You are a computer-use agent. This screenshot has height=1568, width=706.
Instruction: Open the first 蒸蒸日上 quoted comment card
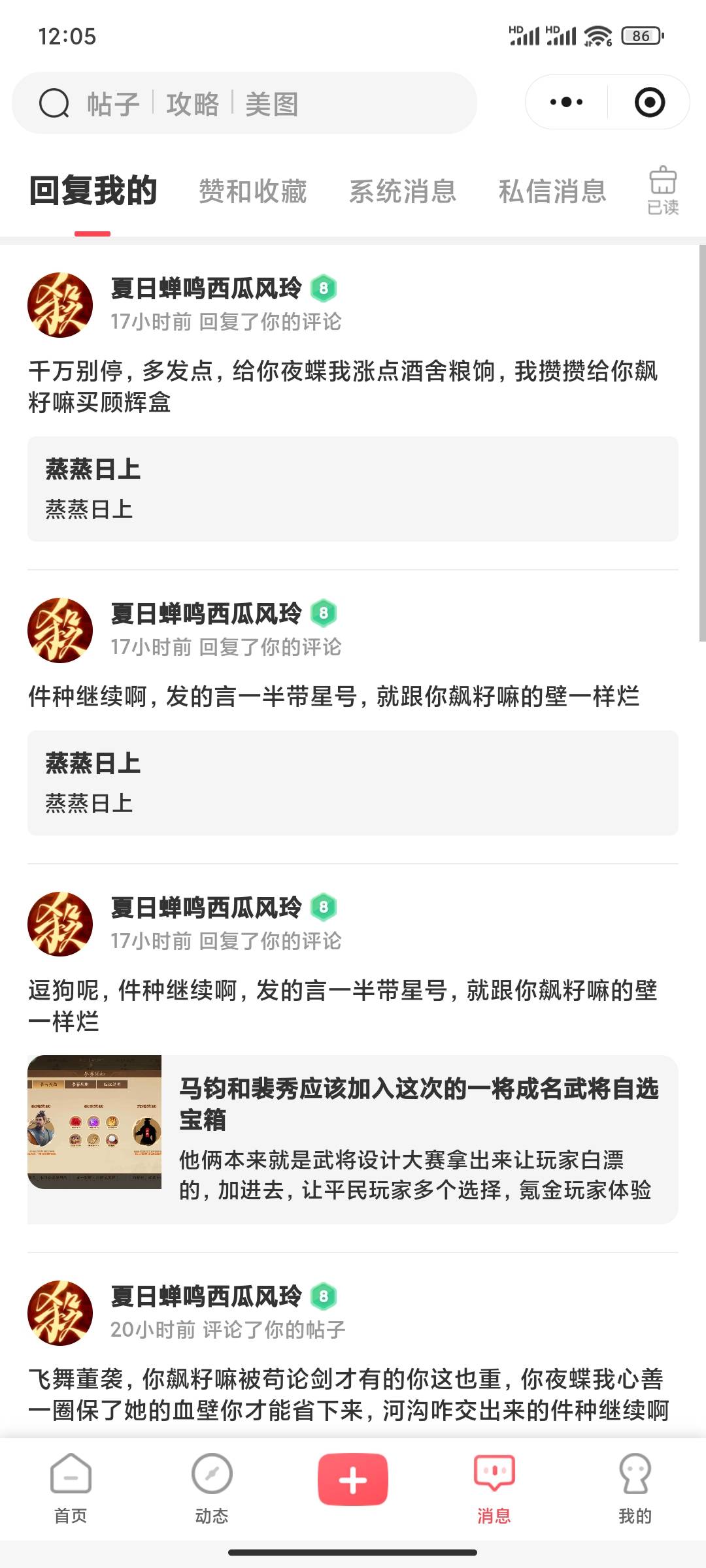352,489
